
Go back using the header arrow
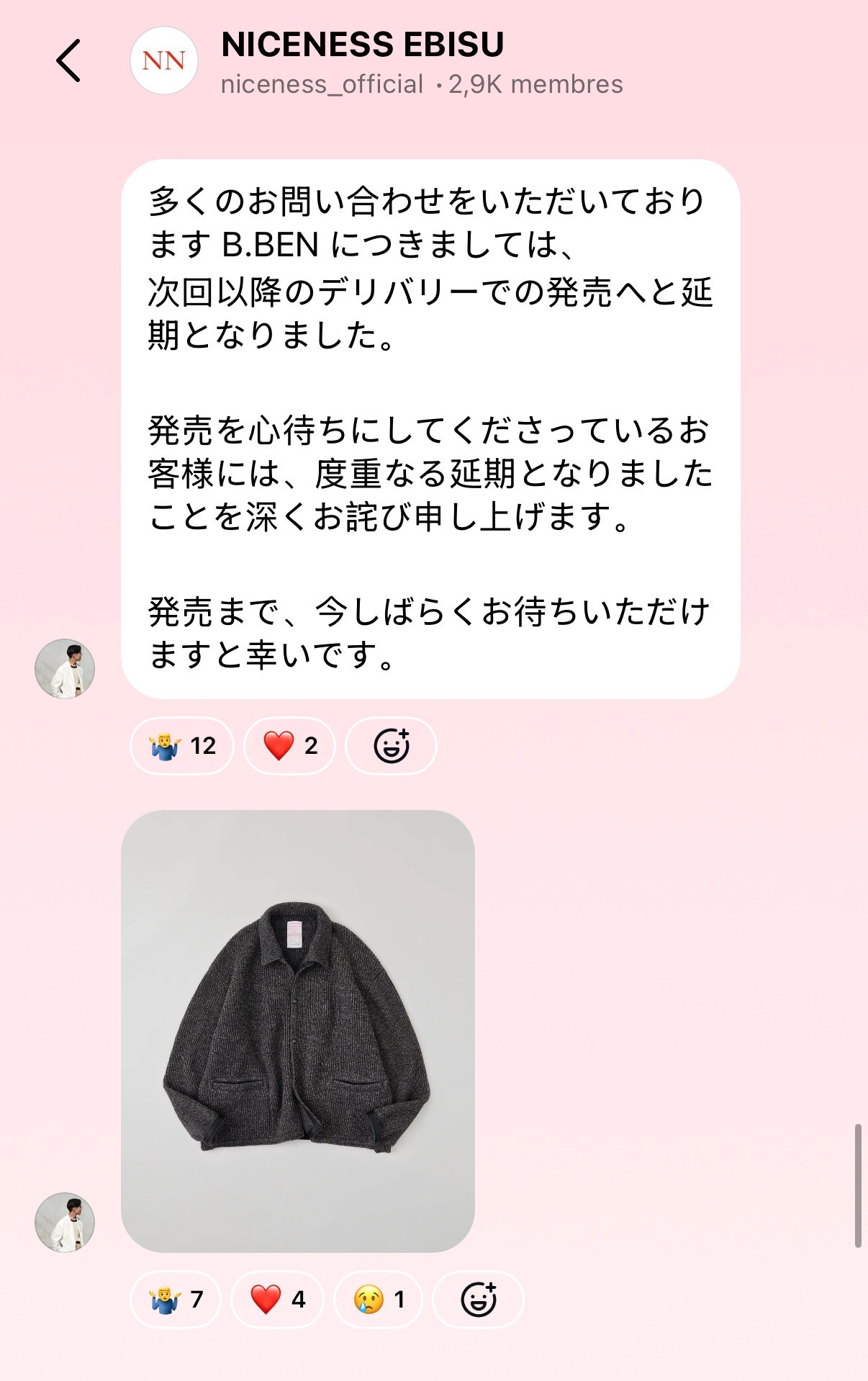(68, 60)
